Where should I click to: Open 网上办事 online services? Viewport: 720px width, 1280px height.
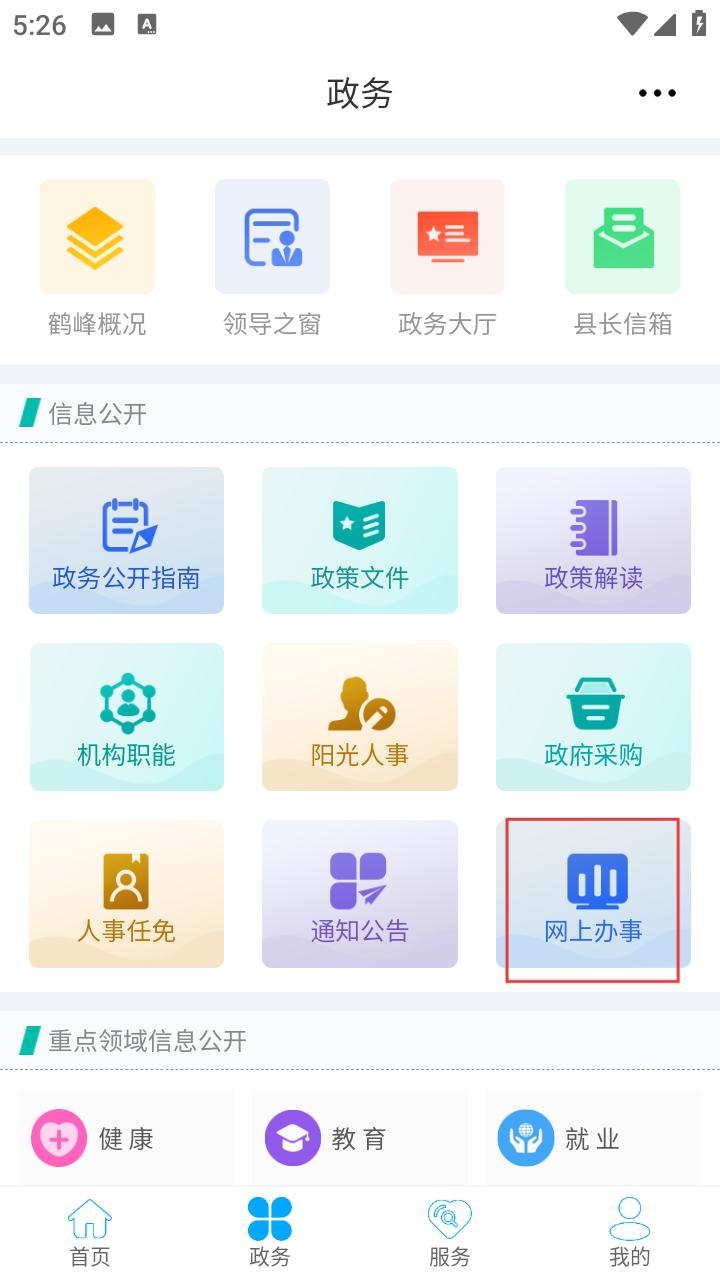coord(593,894)
